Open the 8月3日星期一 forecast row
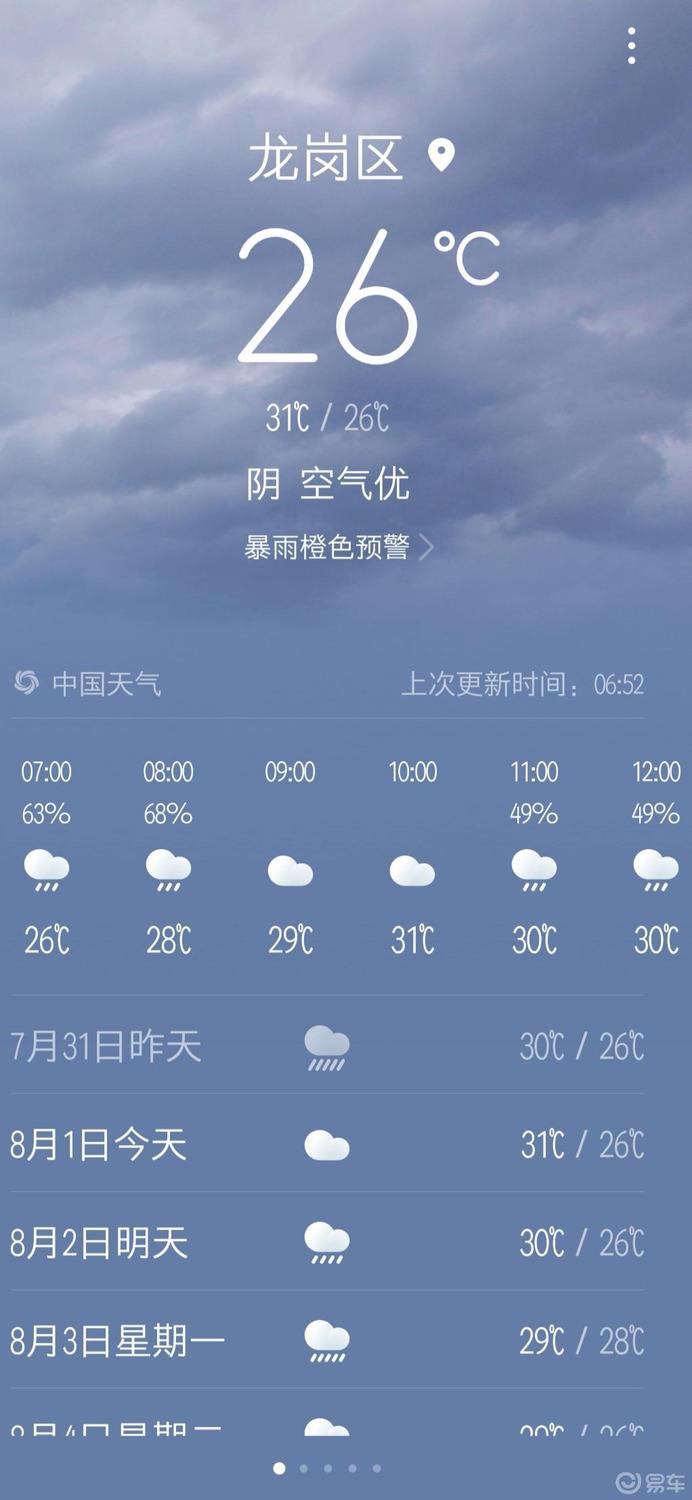 point(326,1340)
